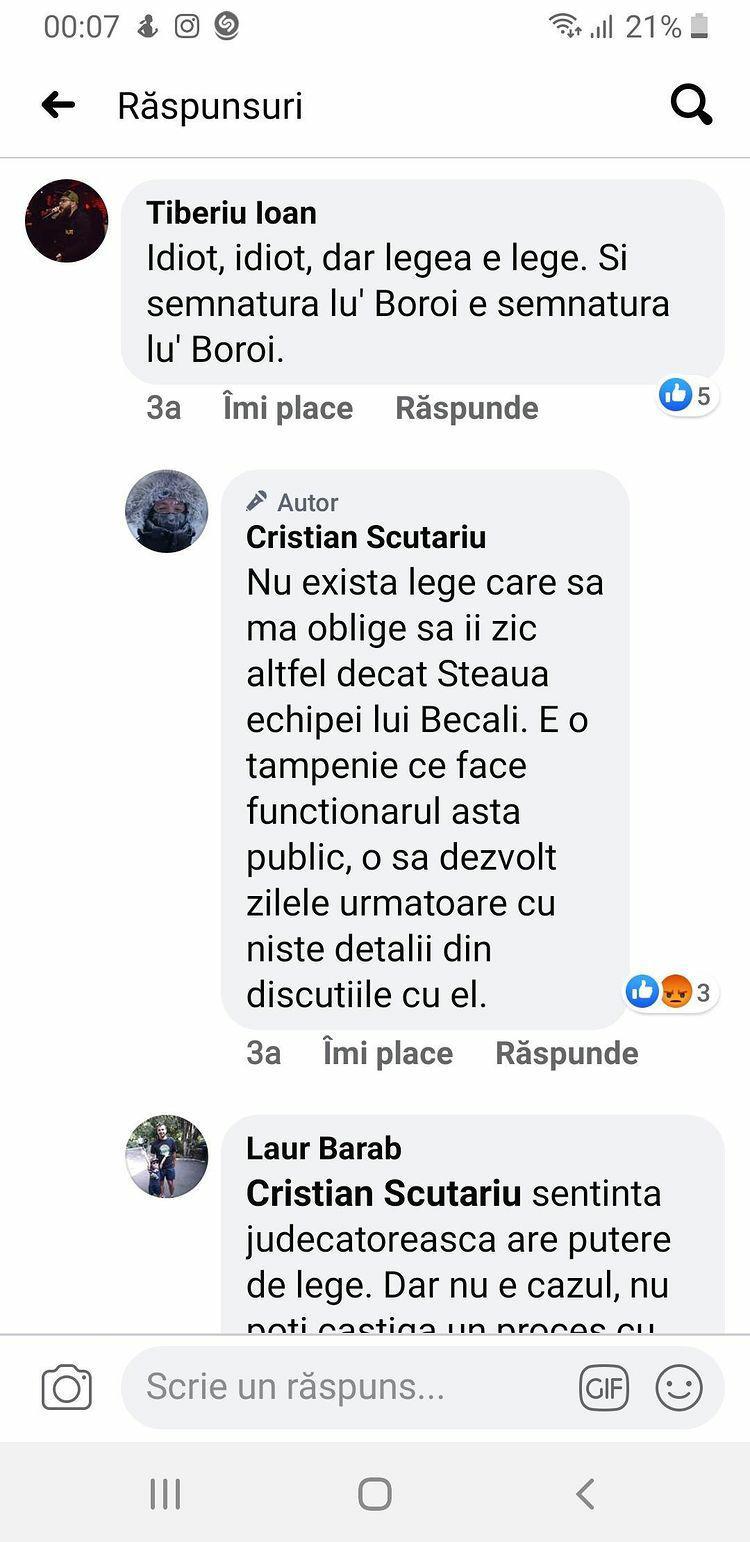750x1542 pixels.
Task: Like Cristian Scutariu's reply
Action: click(388, 1053)
